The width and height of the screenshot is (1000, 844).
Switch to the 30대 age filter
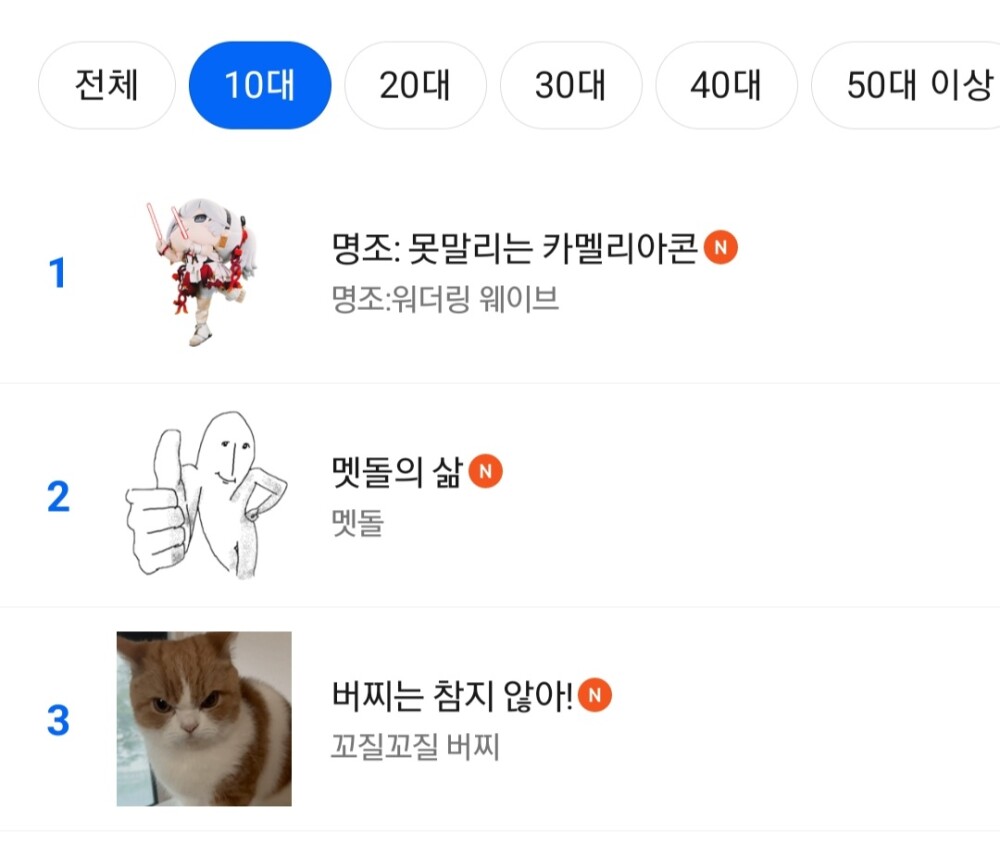(570, 86)
